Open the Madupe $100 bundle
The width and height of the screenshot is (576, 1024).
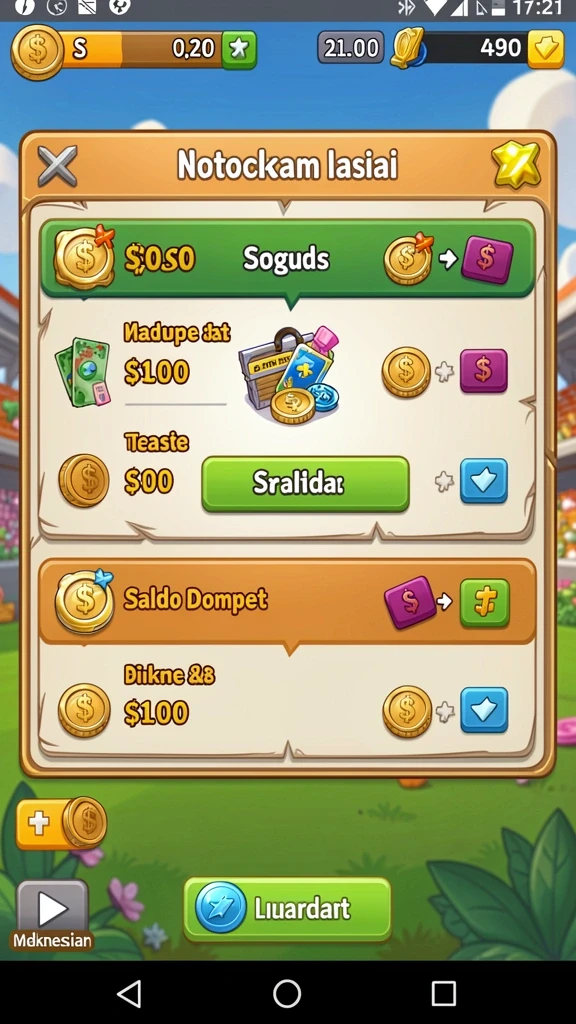[289, 376]
